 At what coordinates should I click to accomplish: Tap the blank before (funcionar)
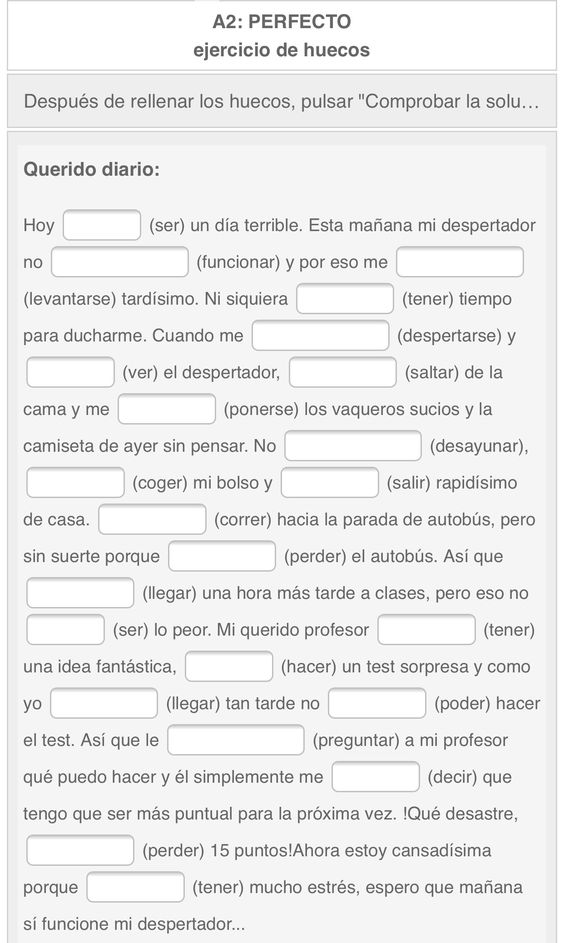point(120,262)
